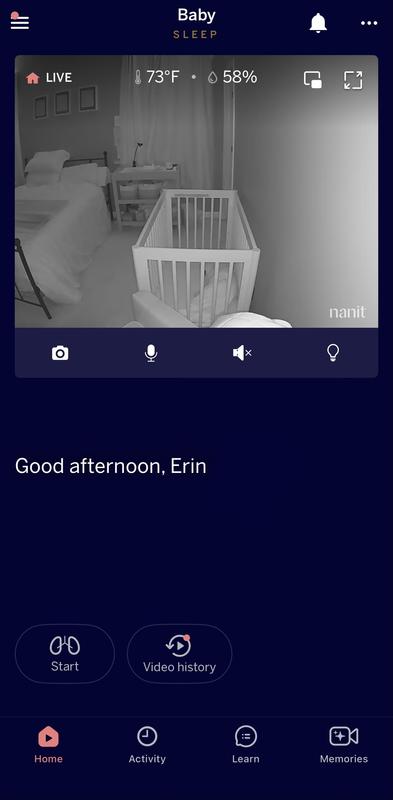Viewport: 393px width, 800px height.
Task: Open Video history
Action: click(179, 654)
